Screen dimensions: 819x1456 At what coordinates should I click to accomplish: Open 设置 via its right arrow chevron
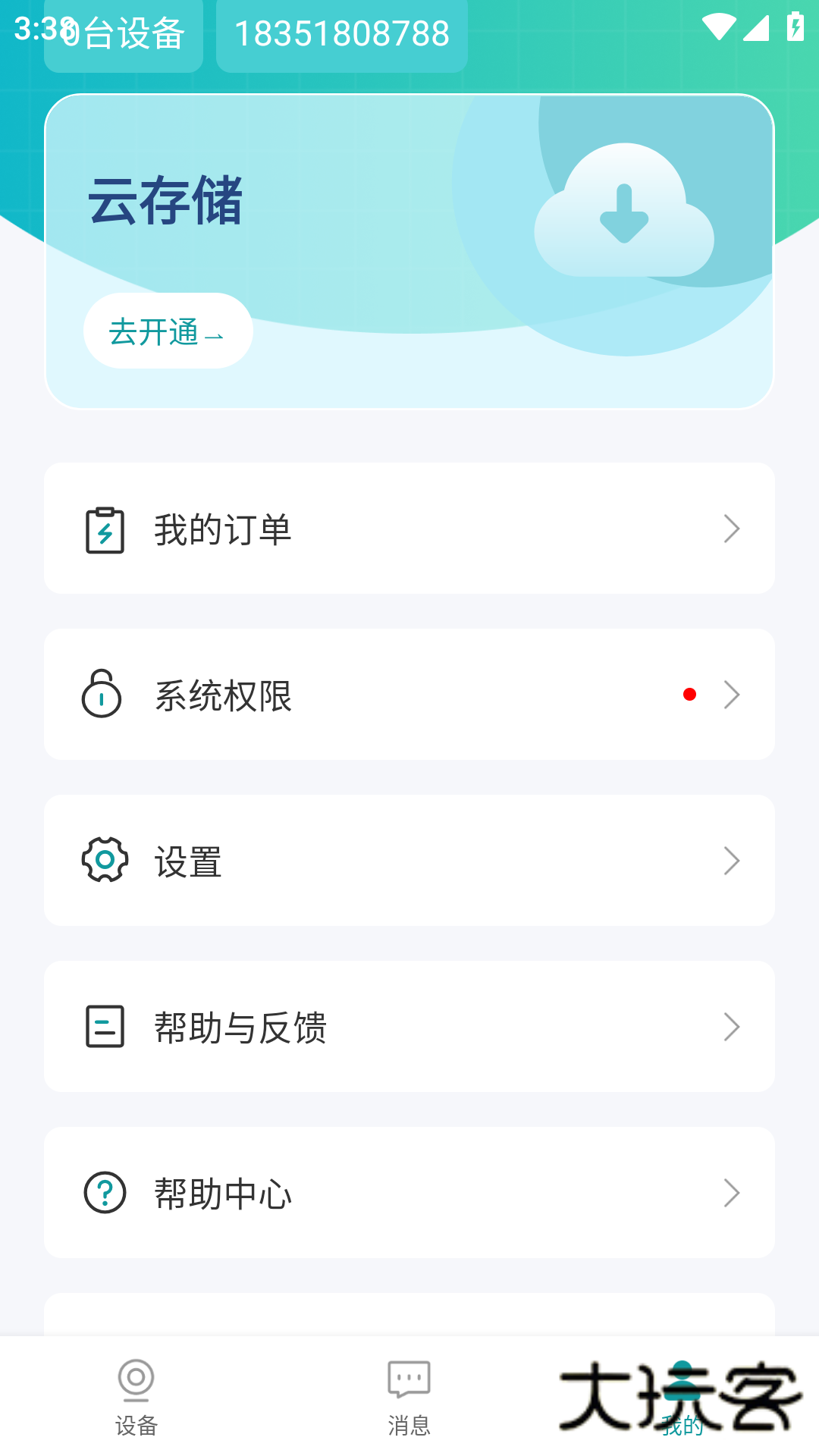(731, 859)
